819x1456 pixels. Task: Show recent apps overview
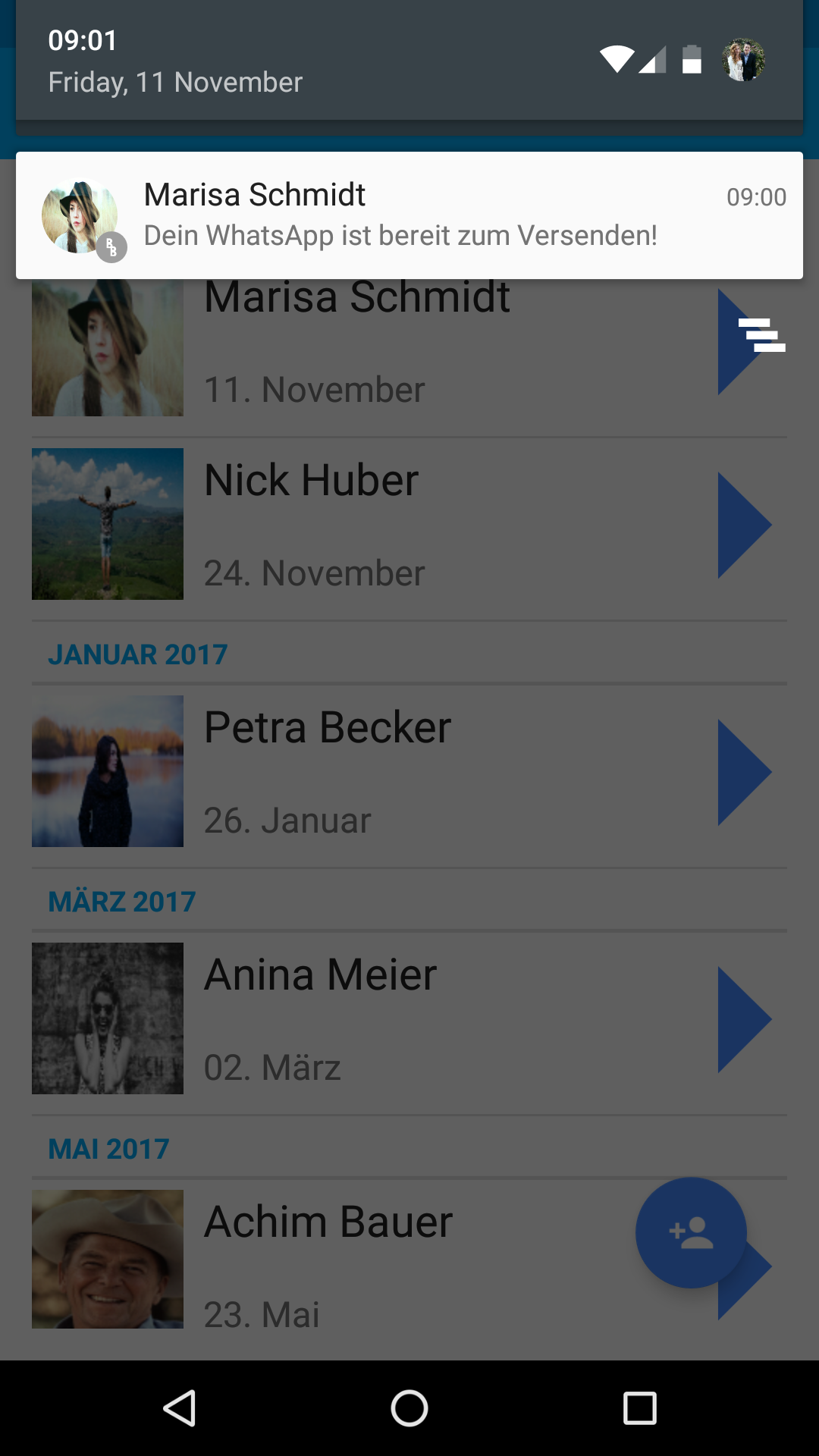pos(639,1408)
